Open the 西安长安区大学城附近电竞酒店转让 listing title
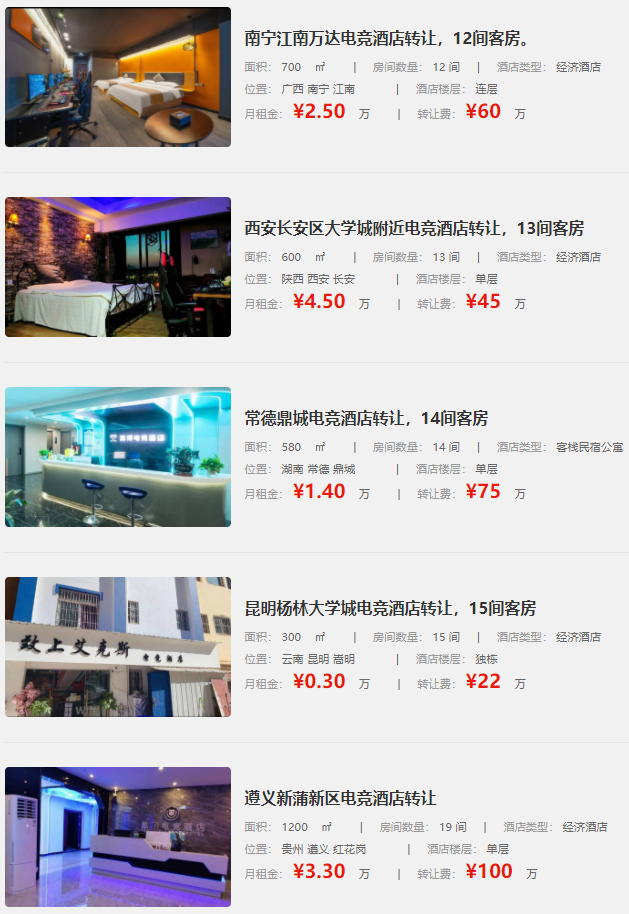Viewport: 629px width, 914px height. coord(414,228)
